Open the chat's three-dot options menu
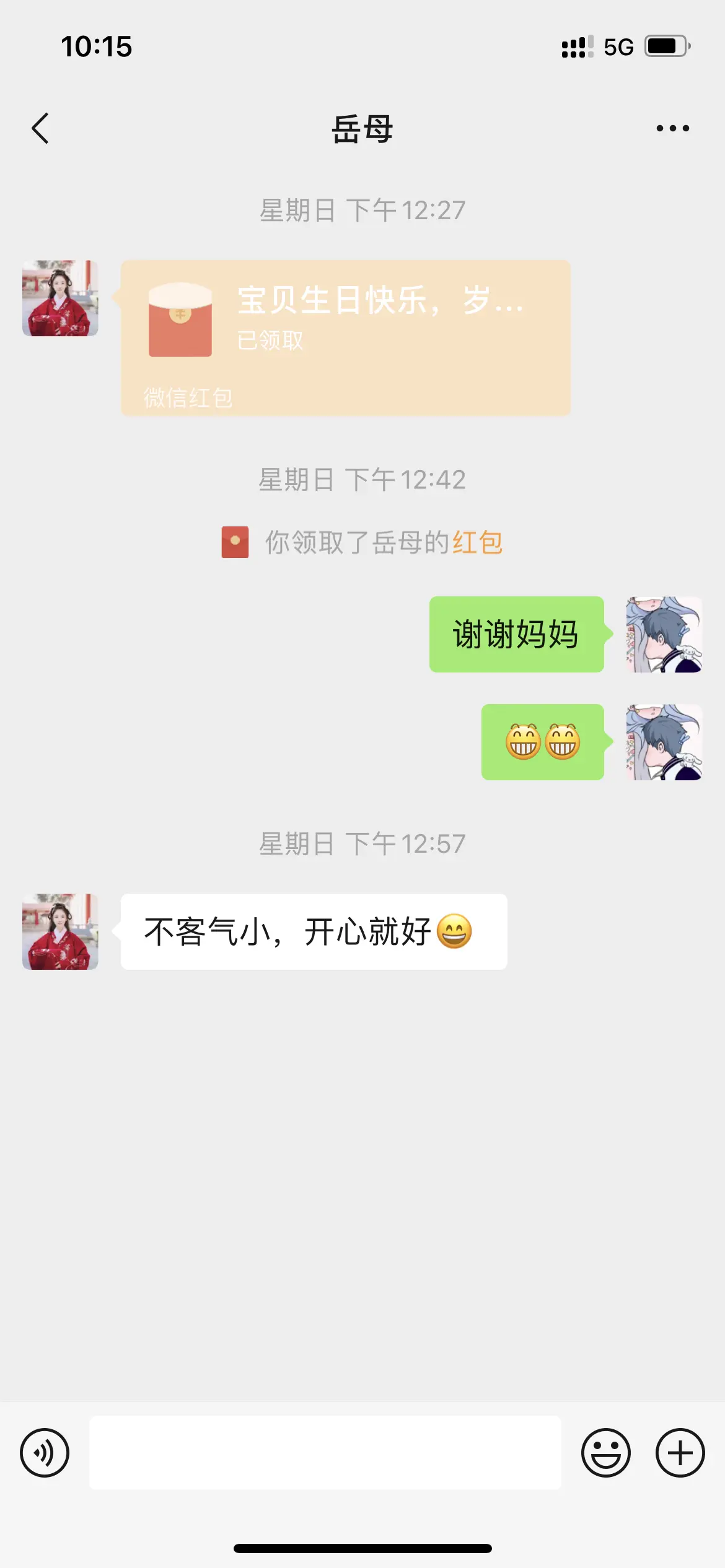Screen dimensions: 725x1568 [x=672, y=128]
